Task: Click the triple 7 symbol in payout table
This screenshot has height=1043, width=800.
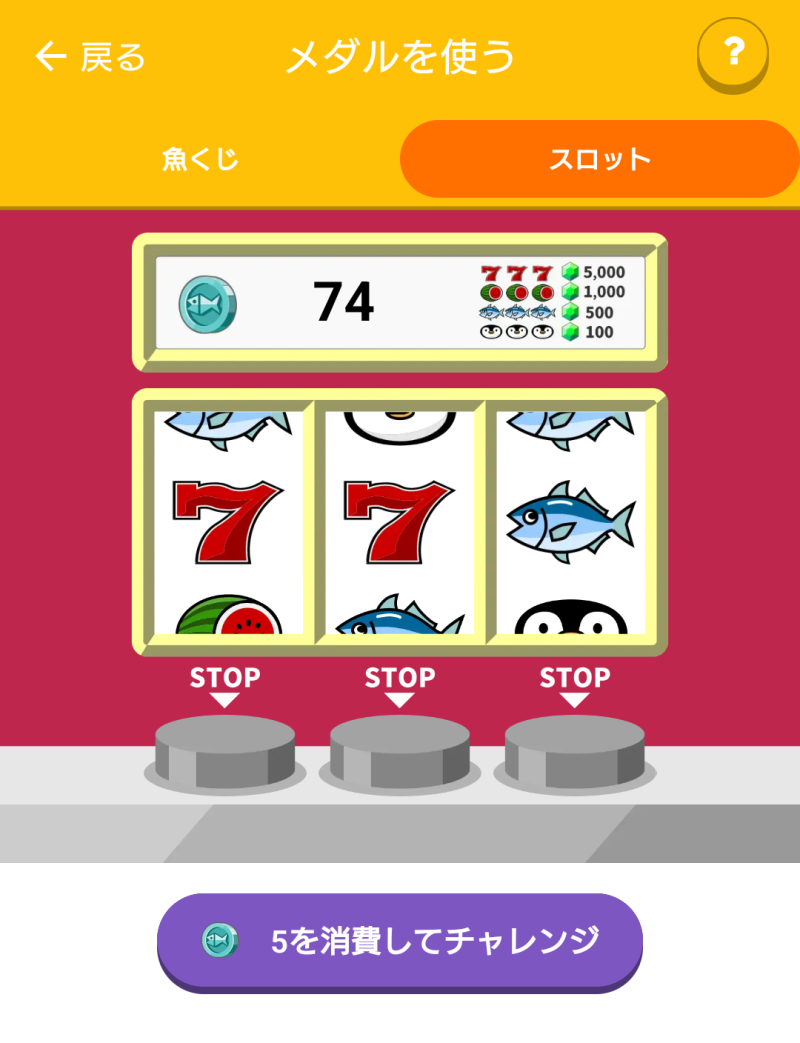Action: 517,271
